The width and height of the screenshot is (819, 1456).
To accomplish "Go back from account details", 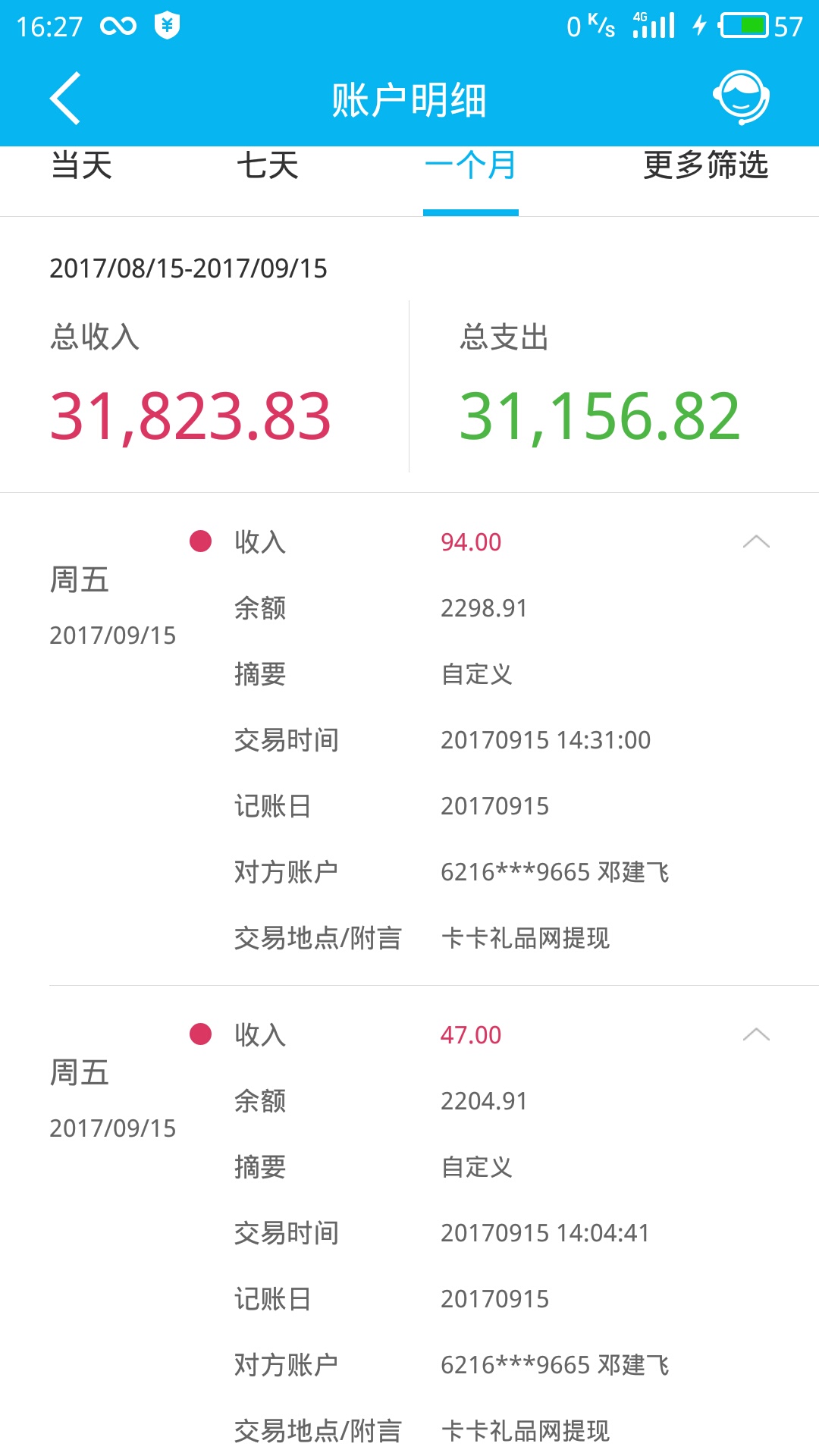I will click(65, 99).
